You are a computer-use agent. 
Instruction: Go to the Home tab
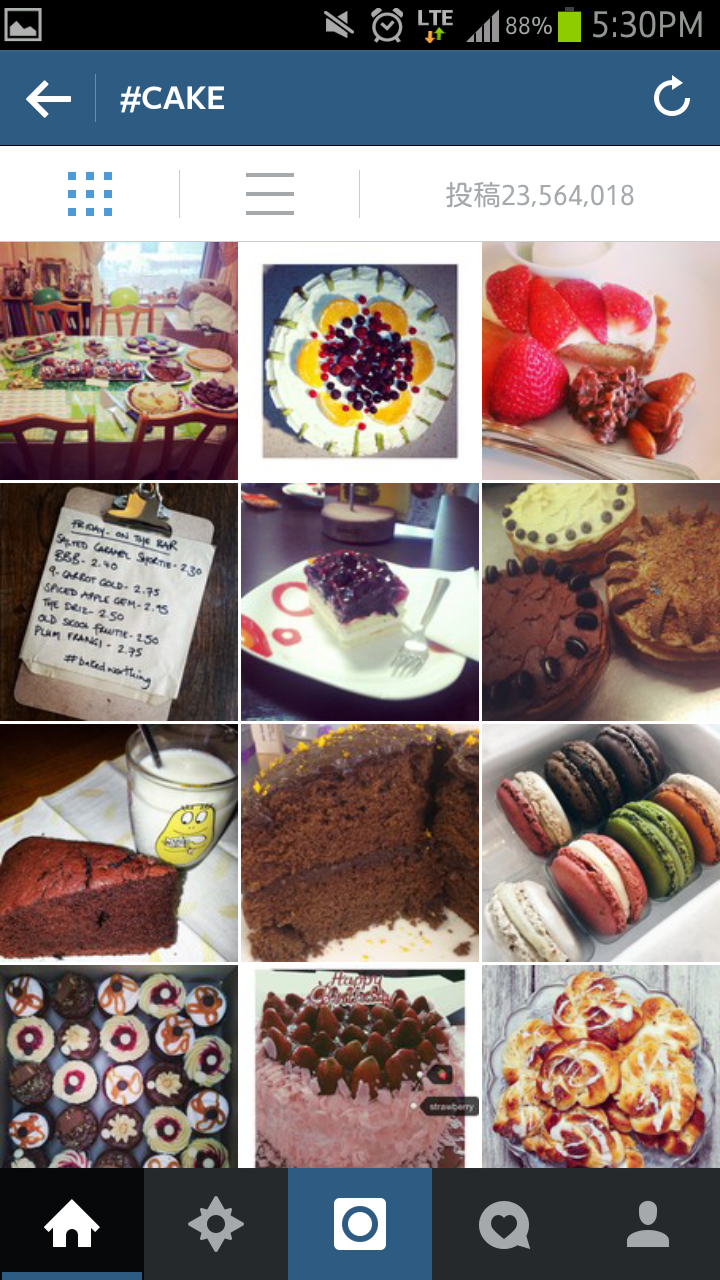(72, 1224)
